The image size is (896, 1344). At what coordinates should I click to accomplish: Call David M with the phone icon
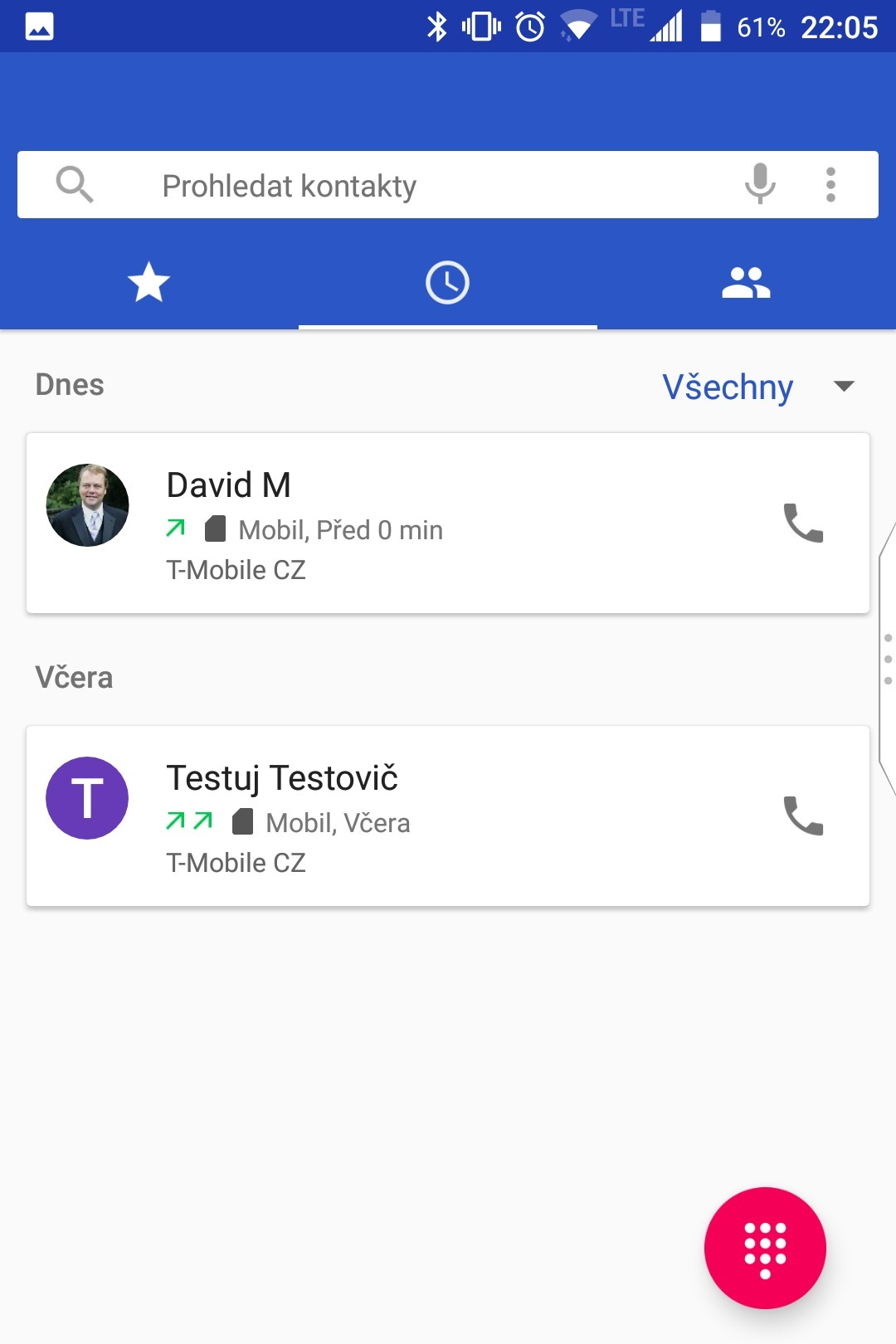(x=803, y=523)
